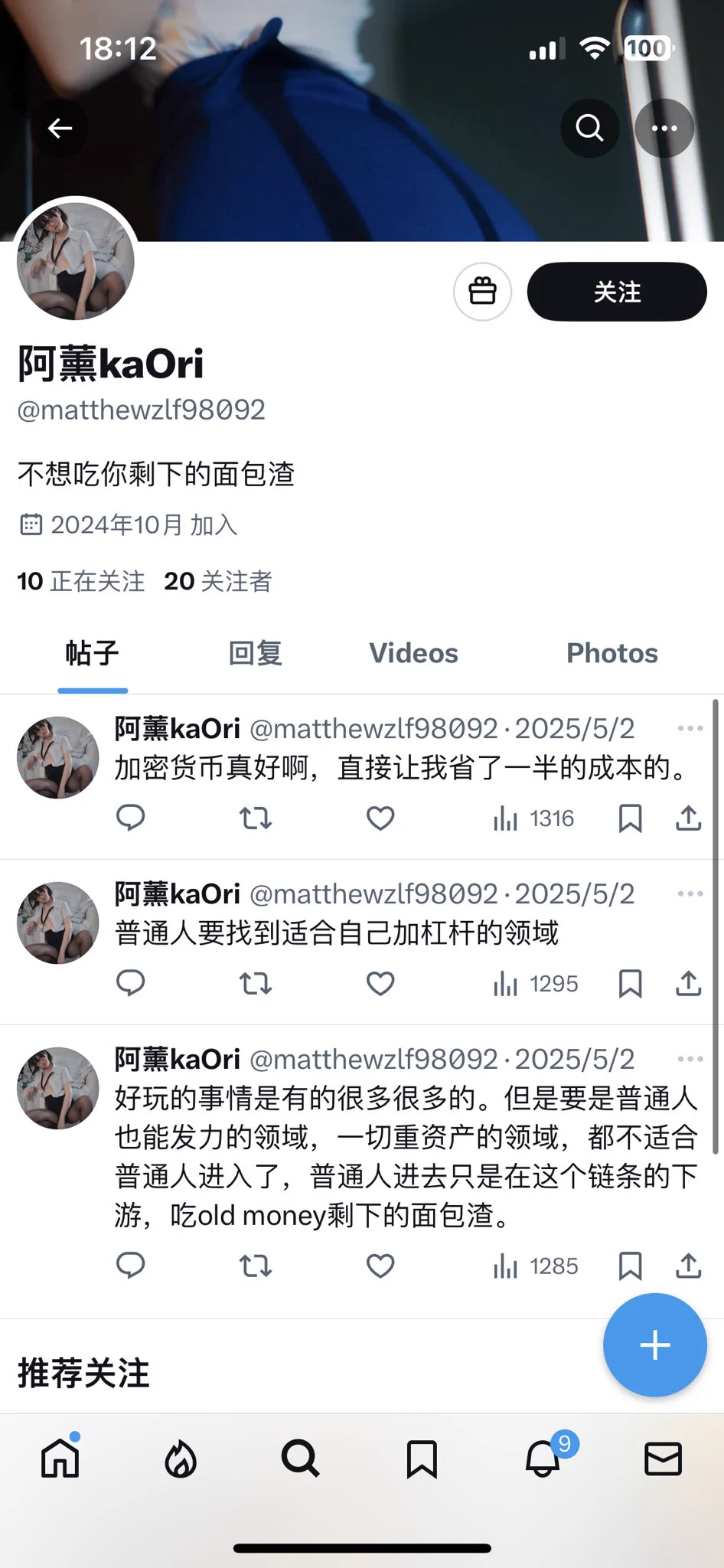Open the Photos tab
Image resolution: width=724 pixels, height=1568 pixels.
(x=611, y=653)
